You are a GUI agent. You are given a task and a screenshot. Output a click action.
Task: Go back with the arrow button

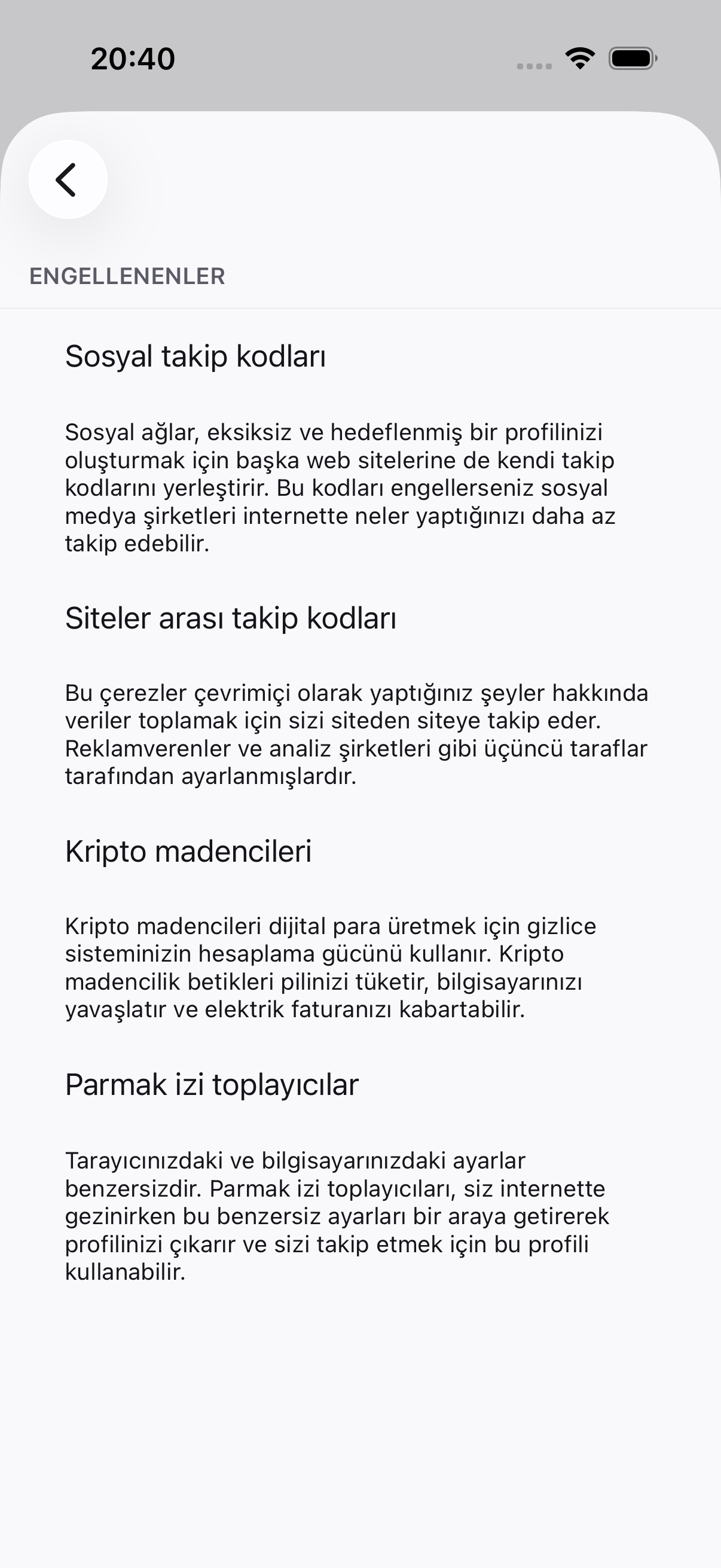pyautogui.click(x=68, y=179)
